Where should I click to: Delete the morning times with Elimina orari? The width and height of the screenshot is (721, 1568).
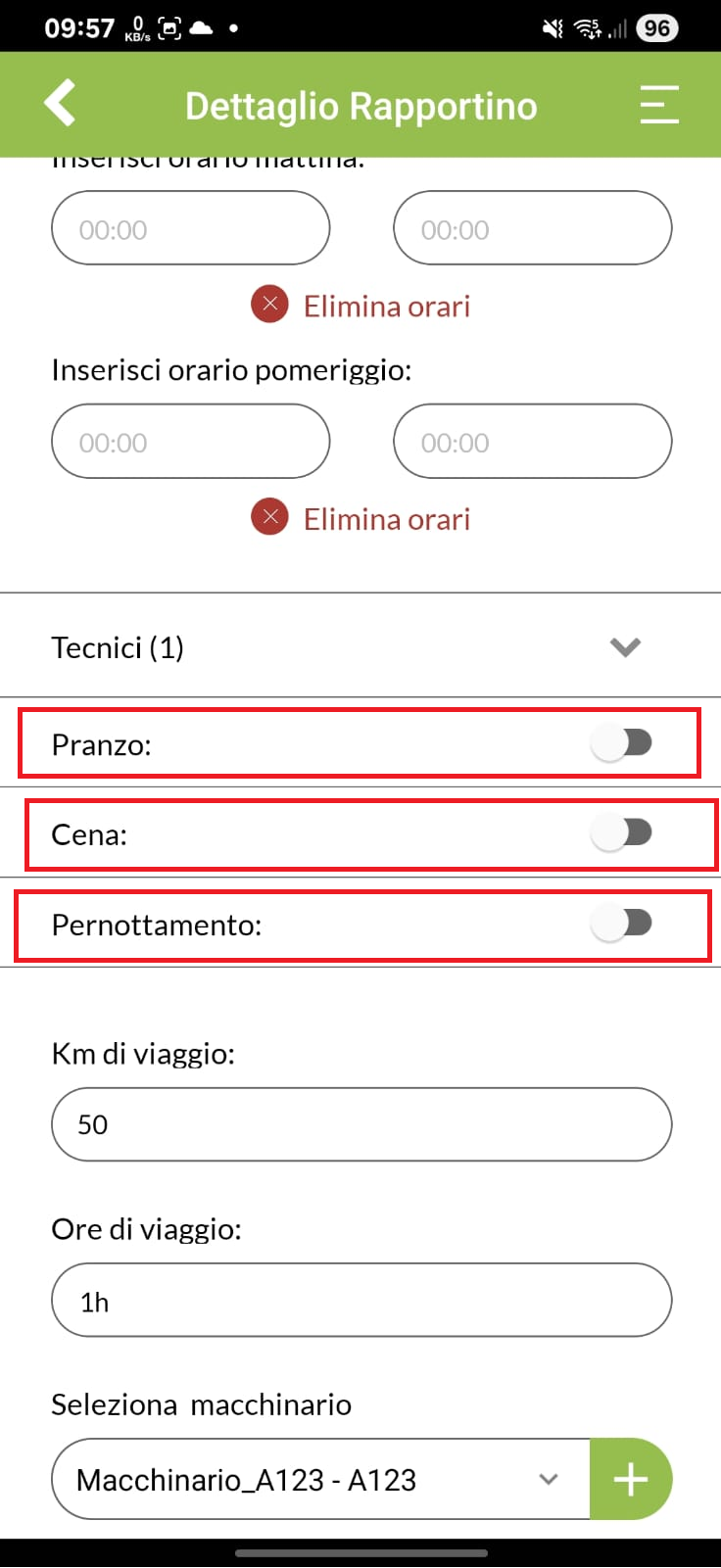point(360,306)
